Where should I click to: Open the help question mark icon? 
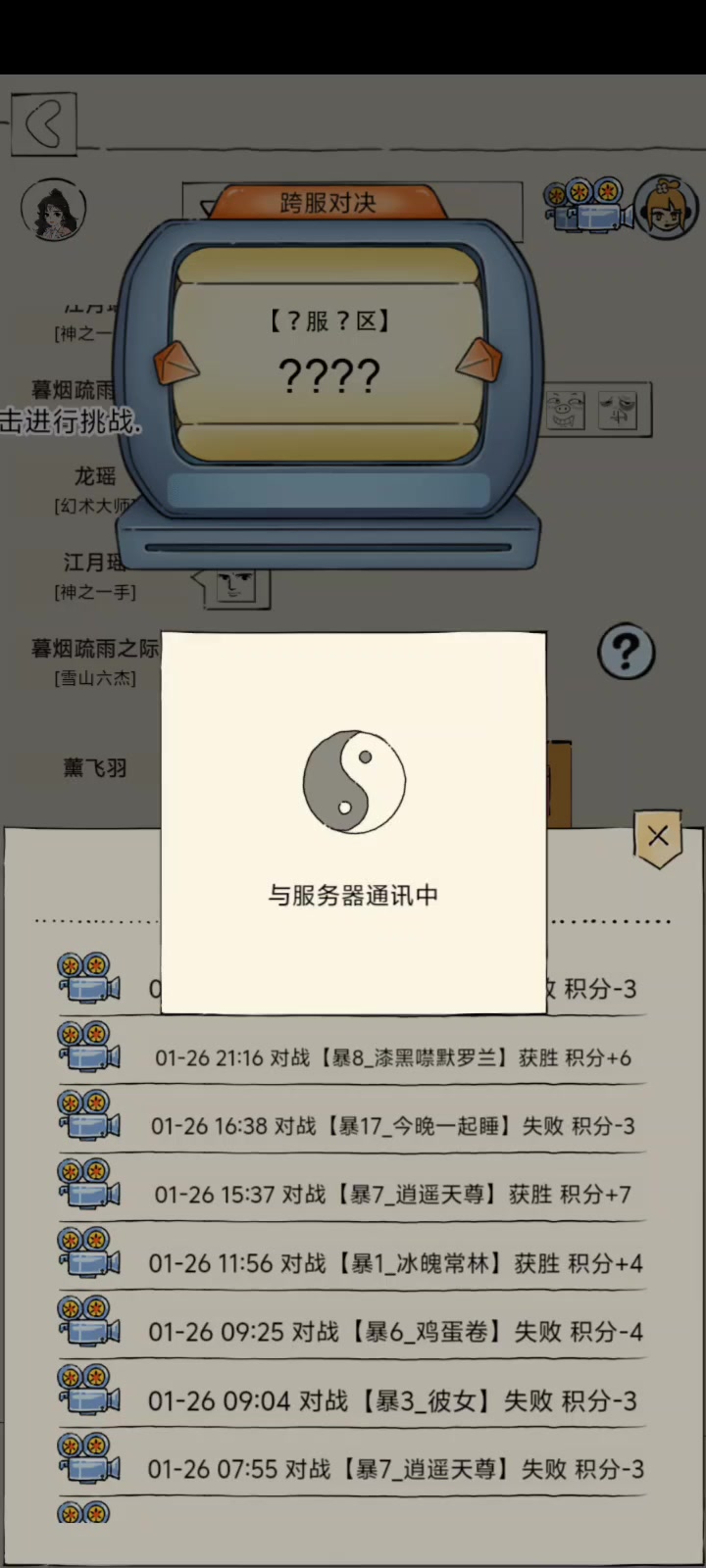pos(626,652)
